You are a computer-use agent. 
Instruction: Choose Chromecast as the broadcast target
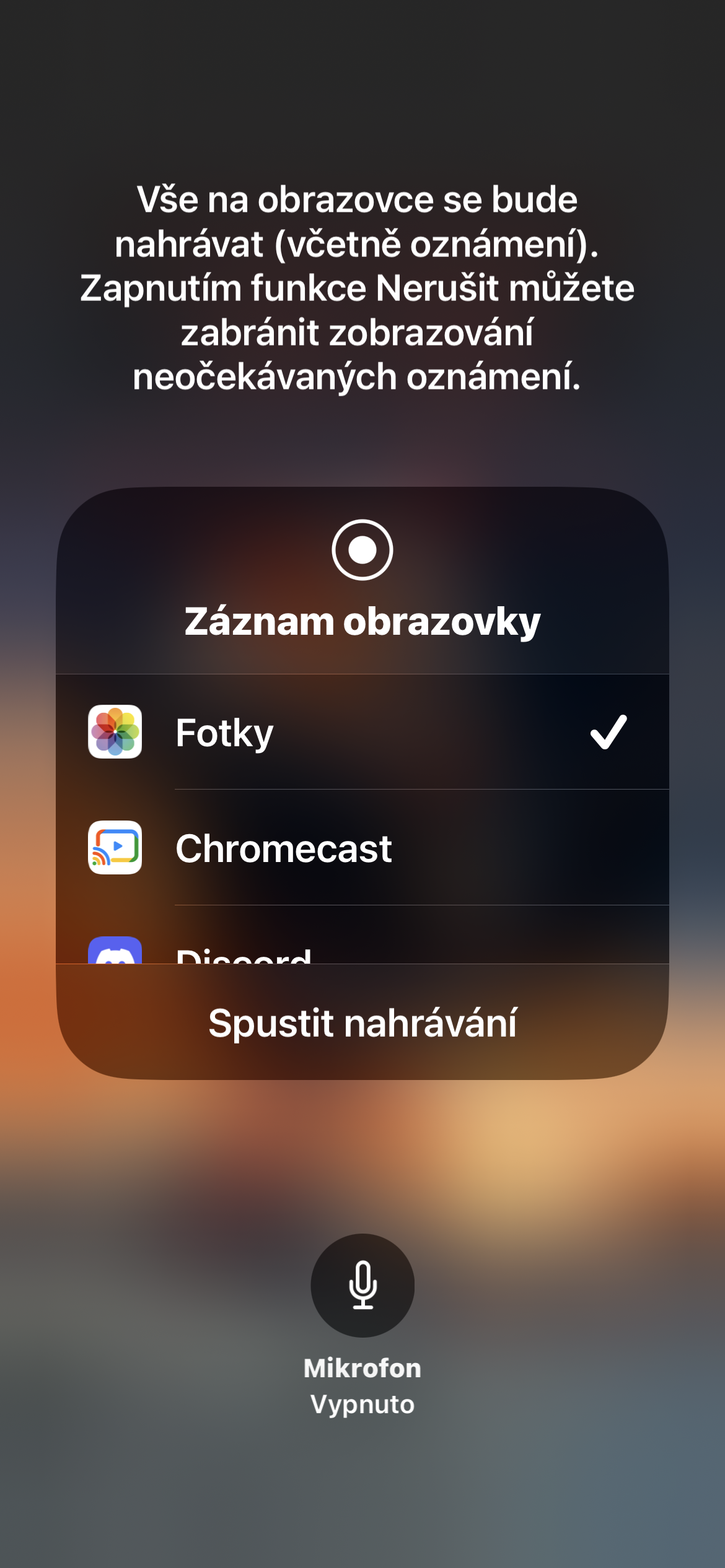click(362, 847)
